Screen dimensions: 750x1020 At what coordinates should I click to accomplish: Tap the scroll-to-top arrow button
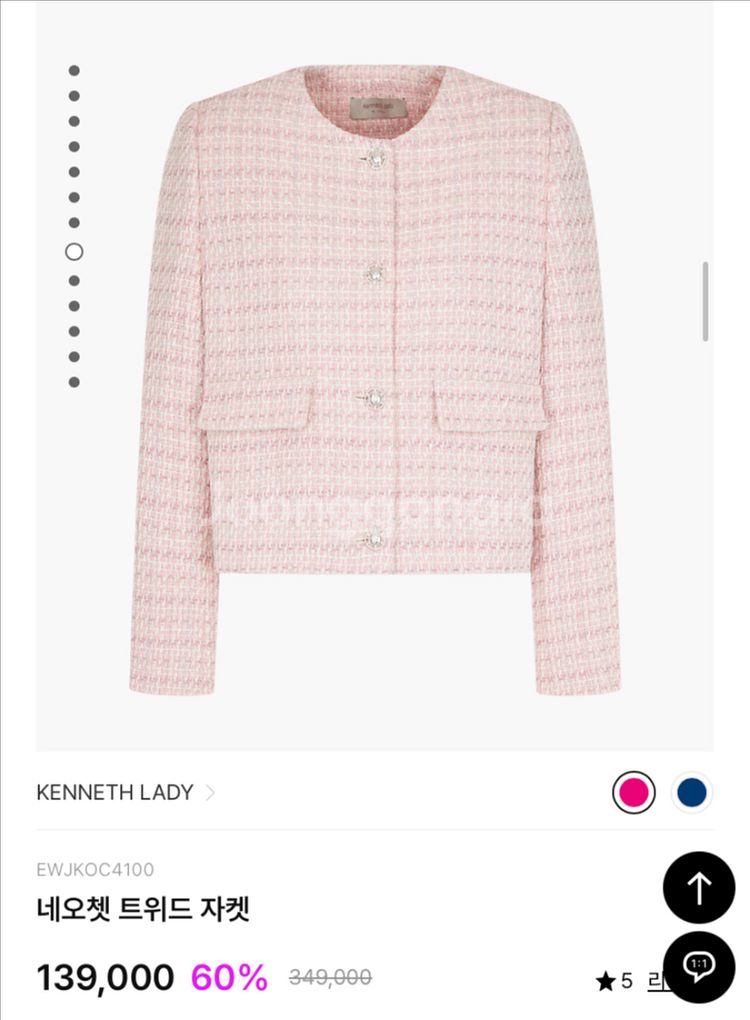(699, 887)
